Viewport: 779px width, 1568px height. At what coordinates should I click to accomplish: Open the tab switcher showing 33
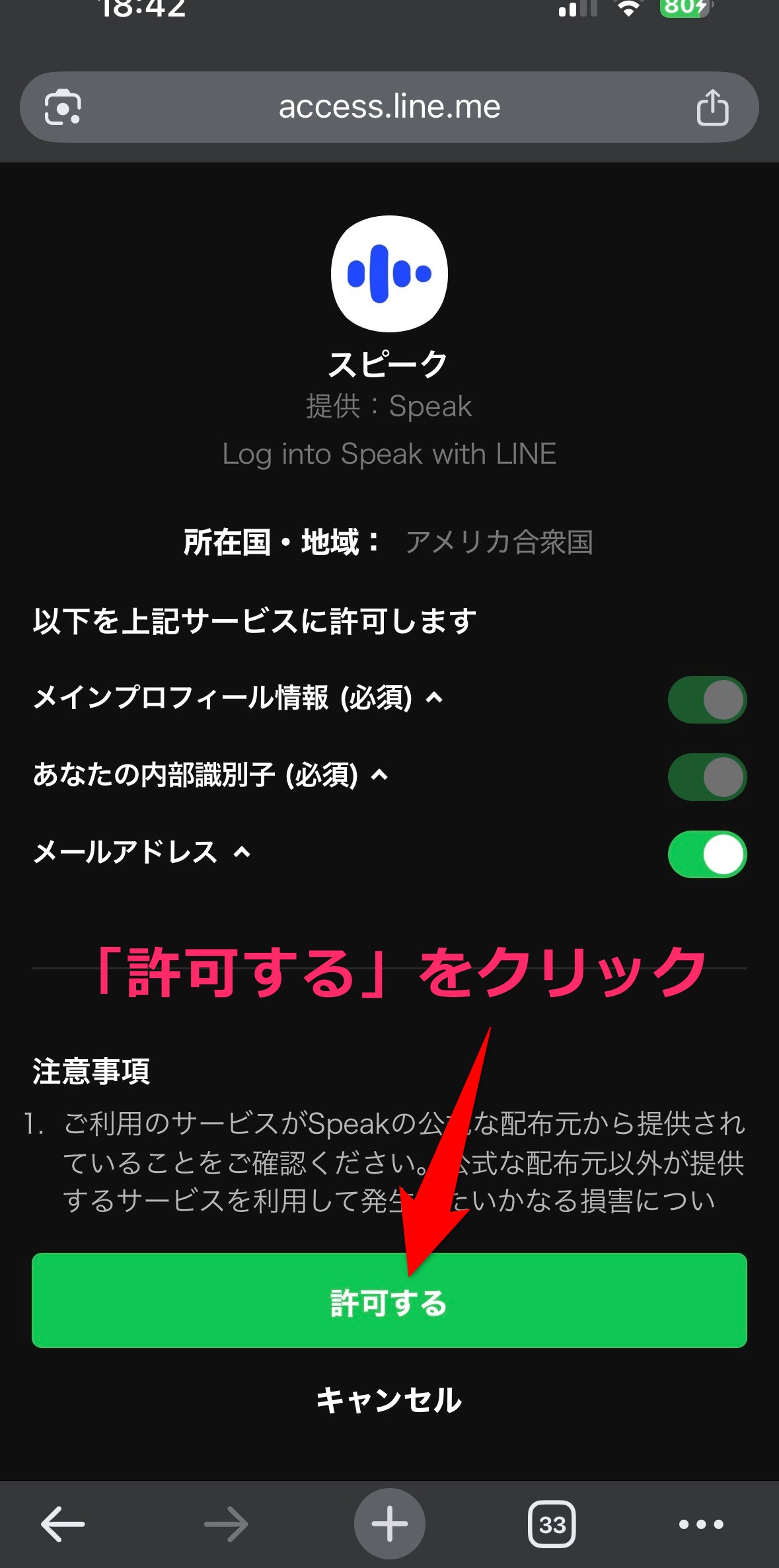[552, 1524]
